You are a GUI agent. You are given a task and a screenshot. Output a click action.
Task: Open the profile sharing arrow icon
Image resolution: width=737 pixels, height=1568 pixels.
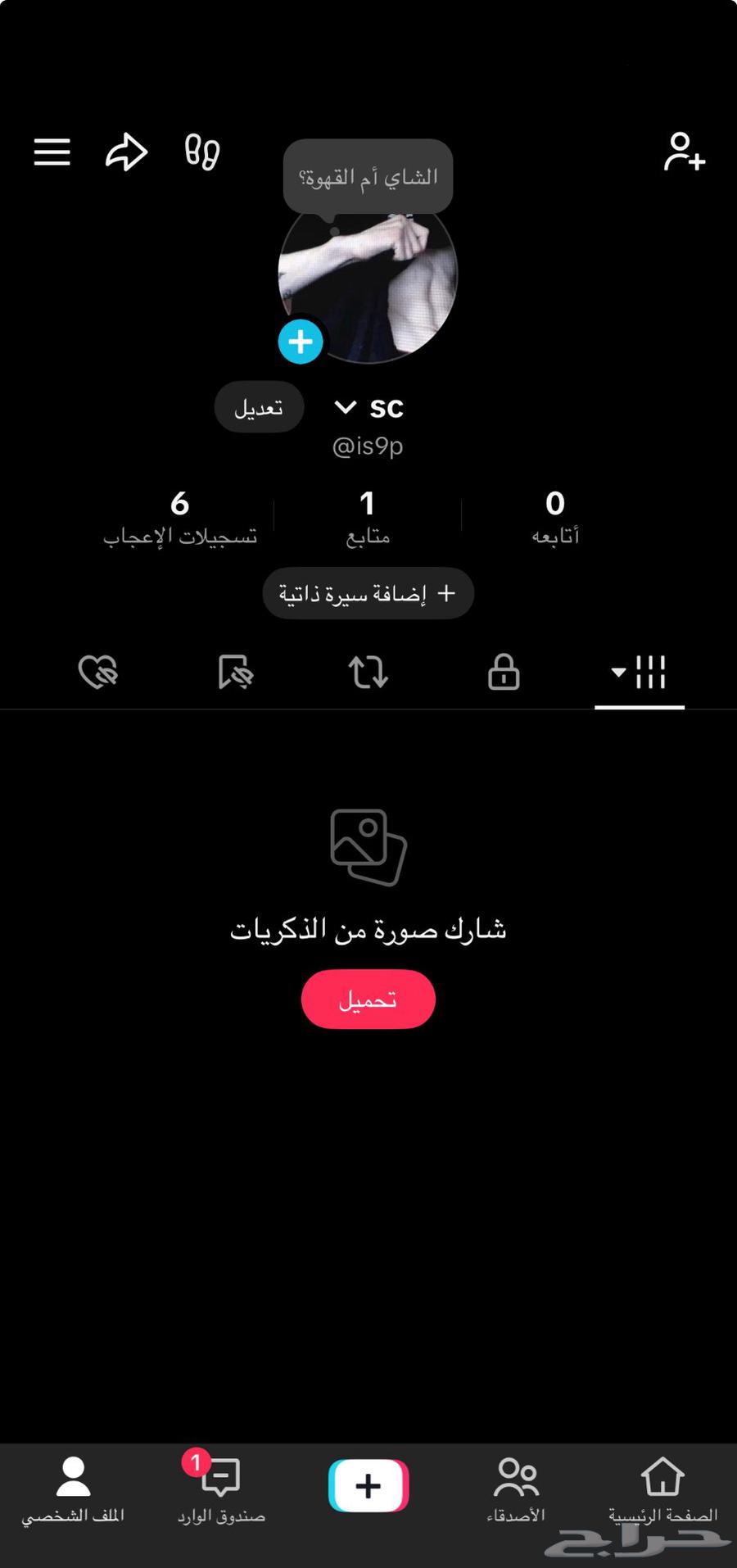(x=125, y=152)
